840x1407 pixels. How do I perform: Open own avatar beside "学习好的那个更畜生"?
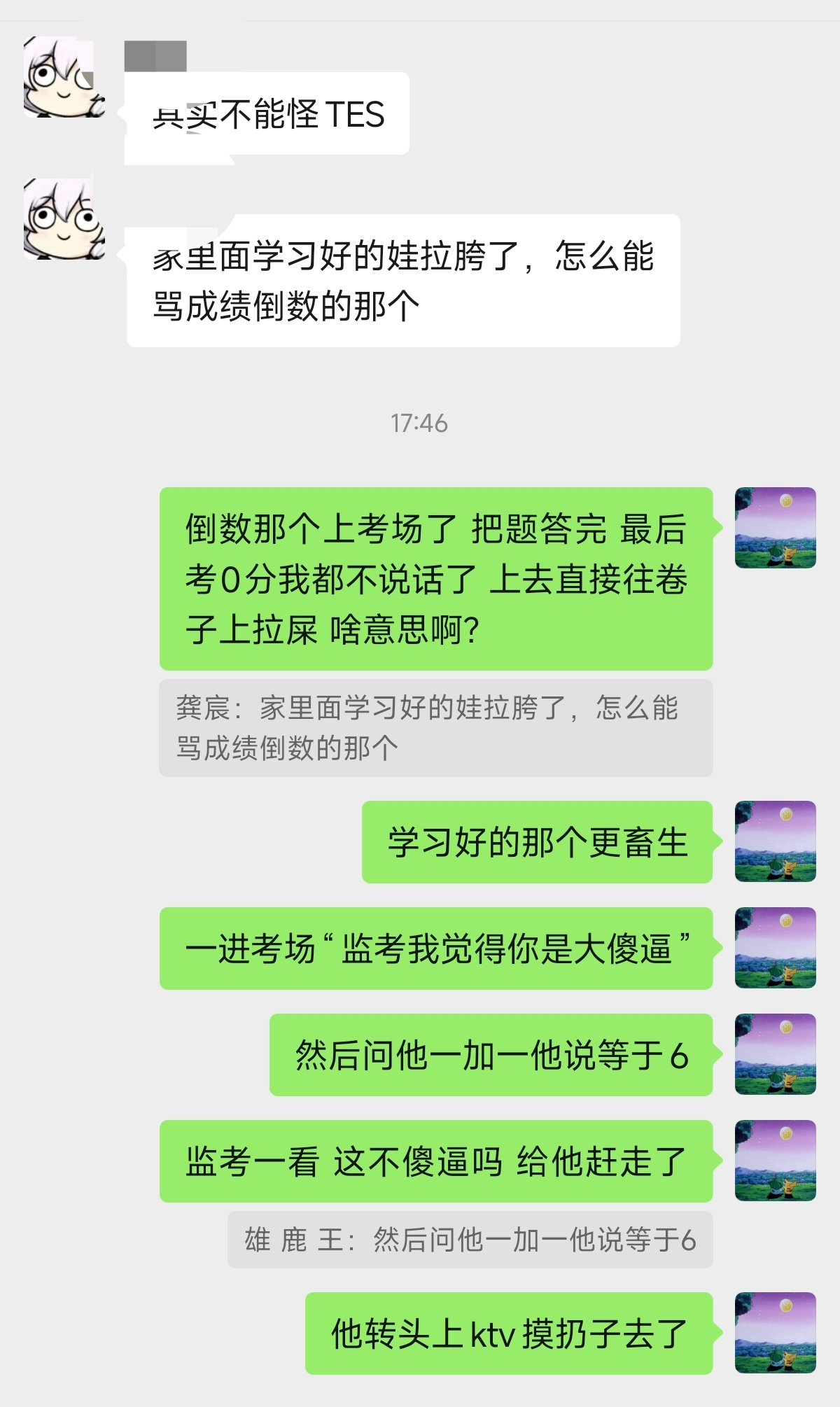click(x=775, y=841)
